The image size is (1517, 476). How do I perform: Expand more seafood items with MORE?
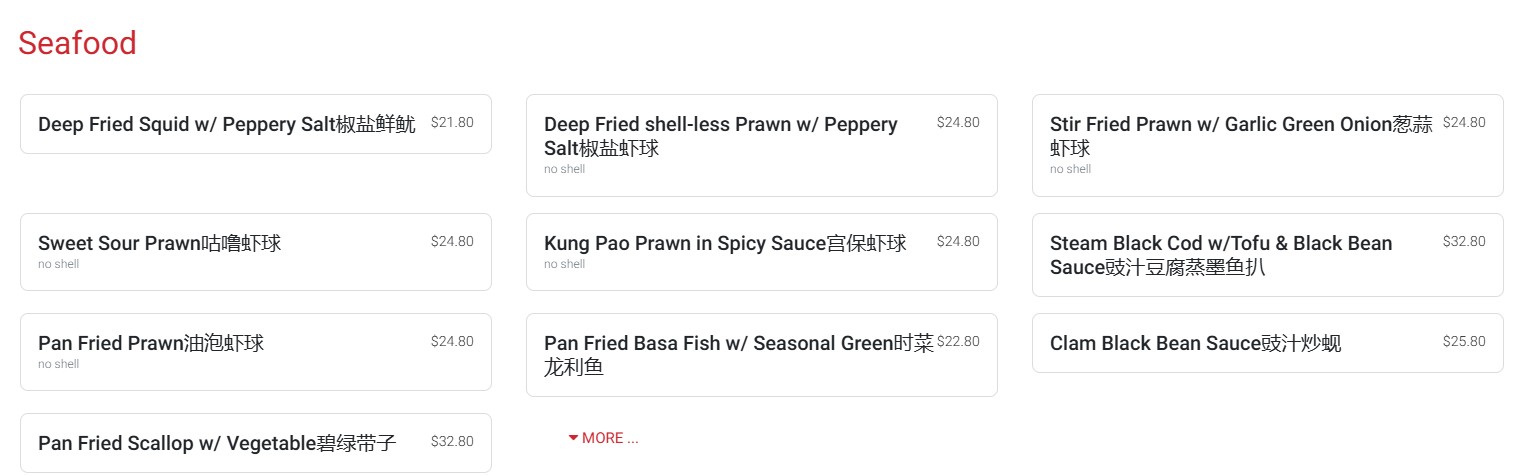603,438
